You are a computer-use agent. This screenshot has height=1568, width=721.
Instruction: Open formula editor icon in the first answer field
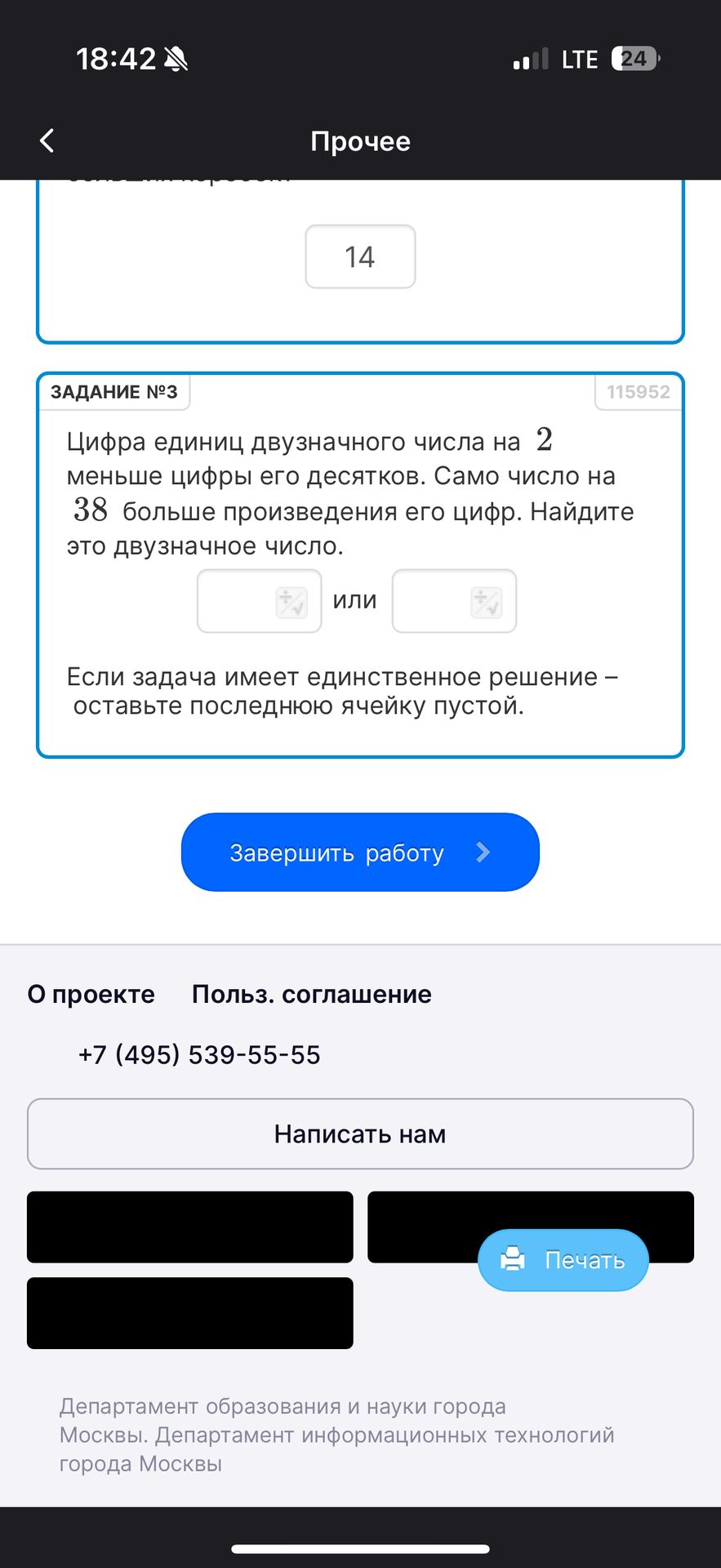point(292,603)
